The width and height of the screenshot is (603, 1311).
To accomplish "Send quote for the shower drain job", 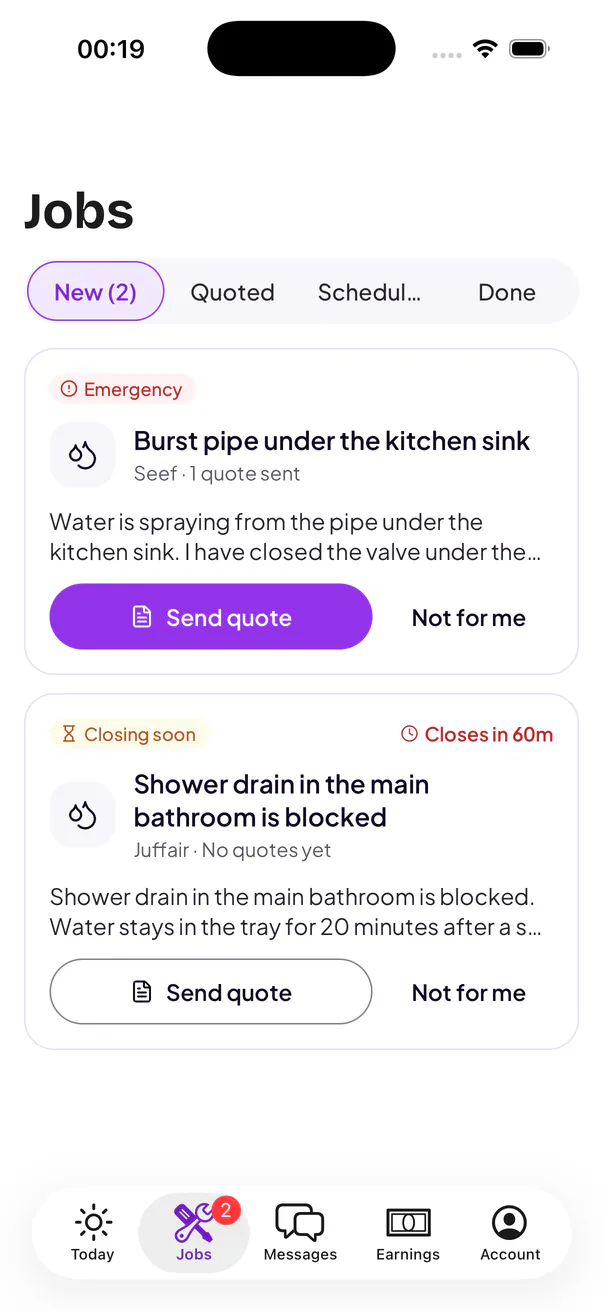I will pyautogui.click(x=211, y=992).
